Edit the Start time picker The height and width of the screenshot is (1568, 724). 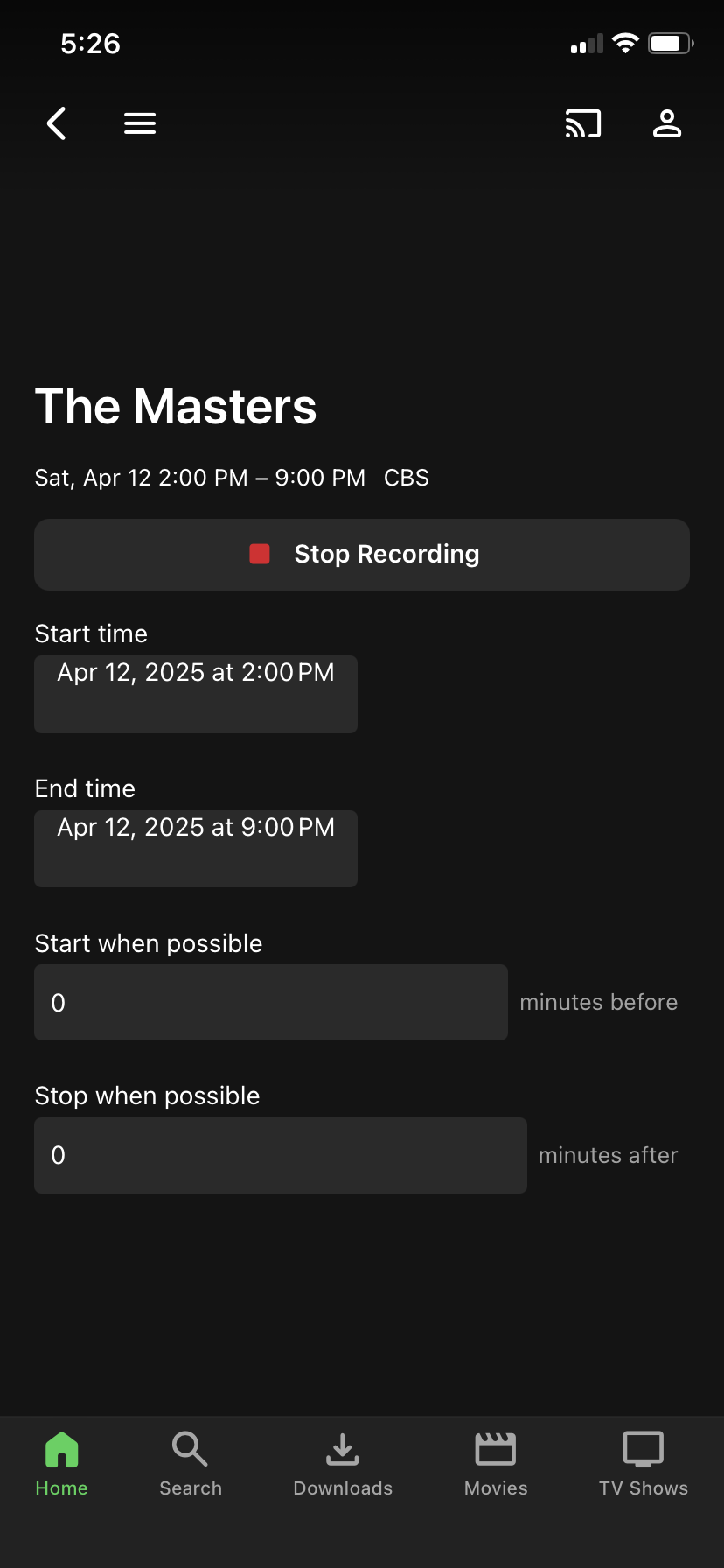coord(196,694)
